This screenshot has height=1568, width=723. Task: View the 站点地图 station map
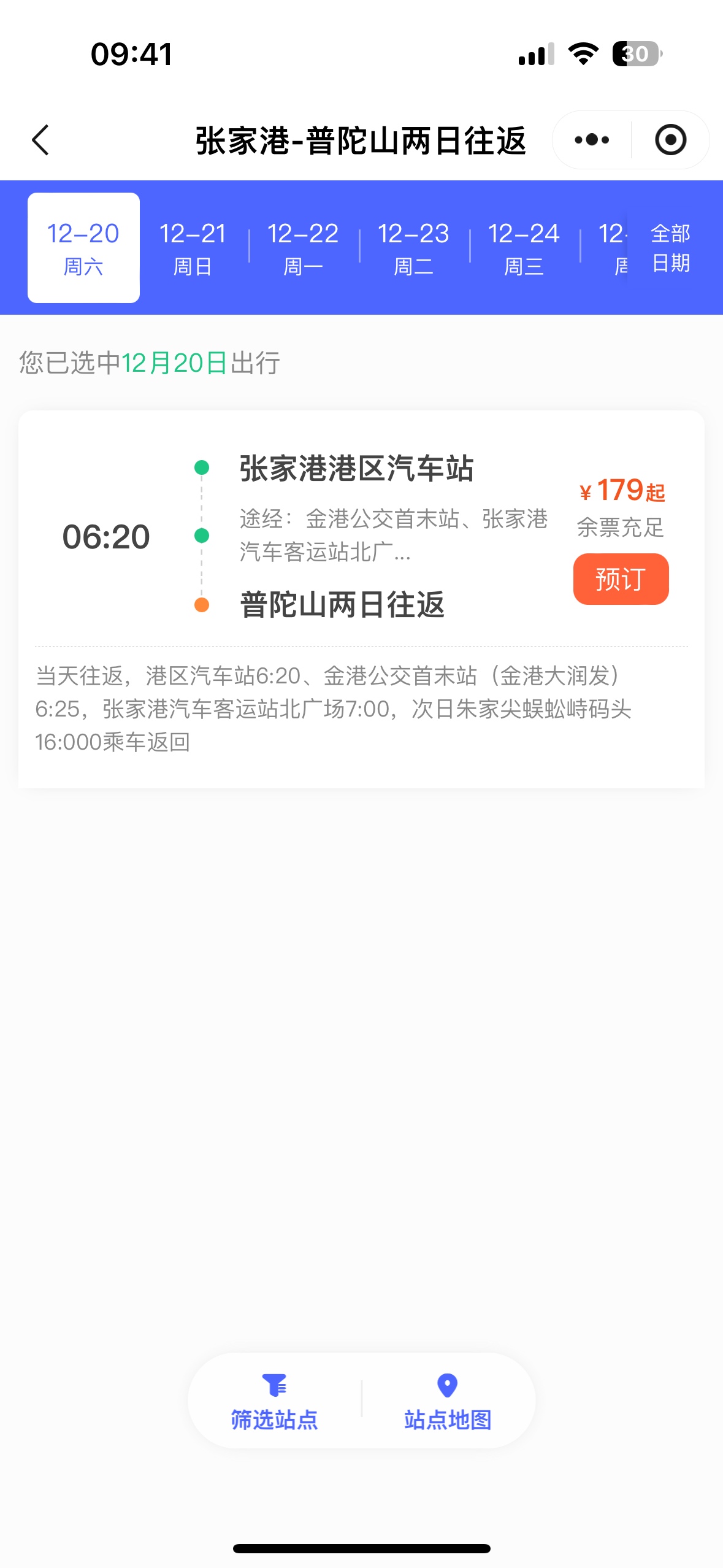pyautogui.click(x=448, y=1401)
